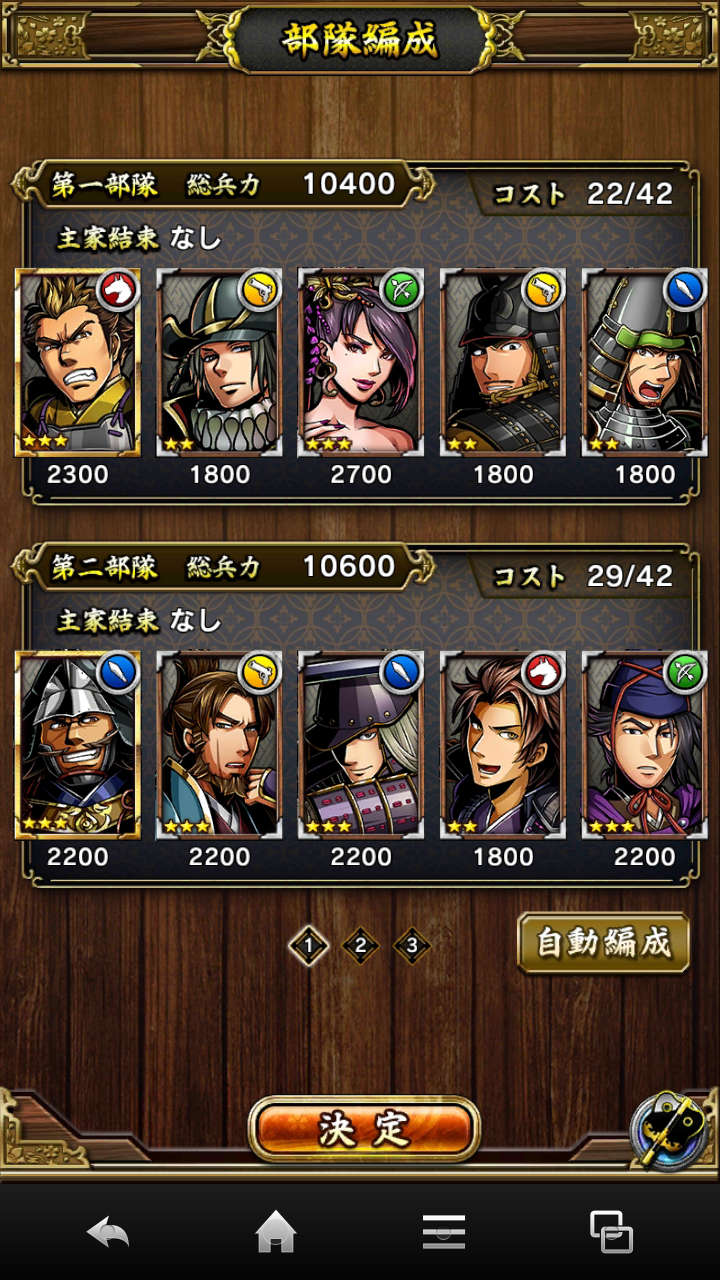Tap the 自動編成 auto-formation button

pos(603,943)
